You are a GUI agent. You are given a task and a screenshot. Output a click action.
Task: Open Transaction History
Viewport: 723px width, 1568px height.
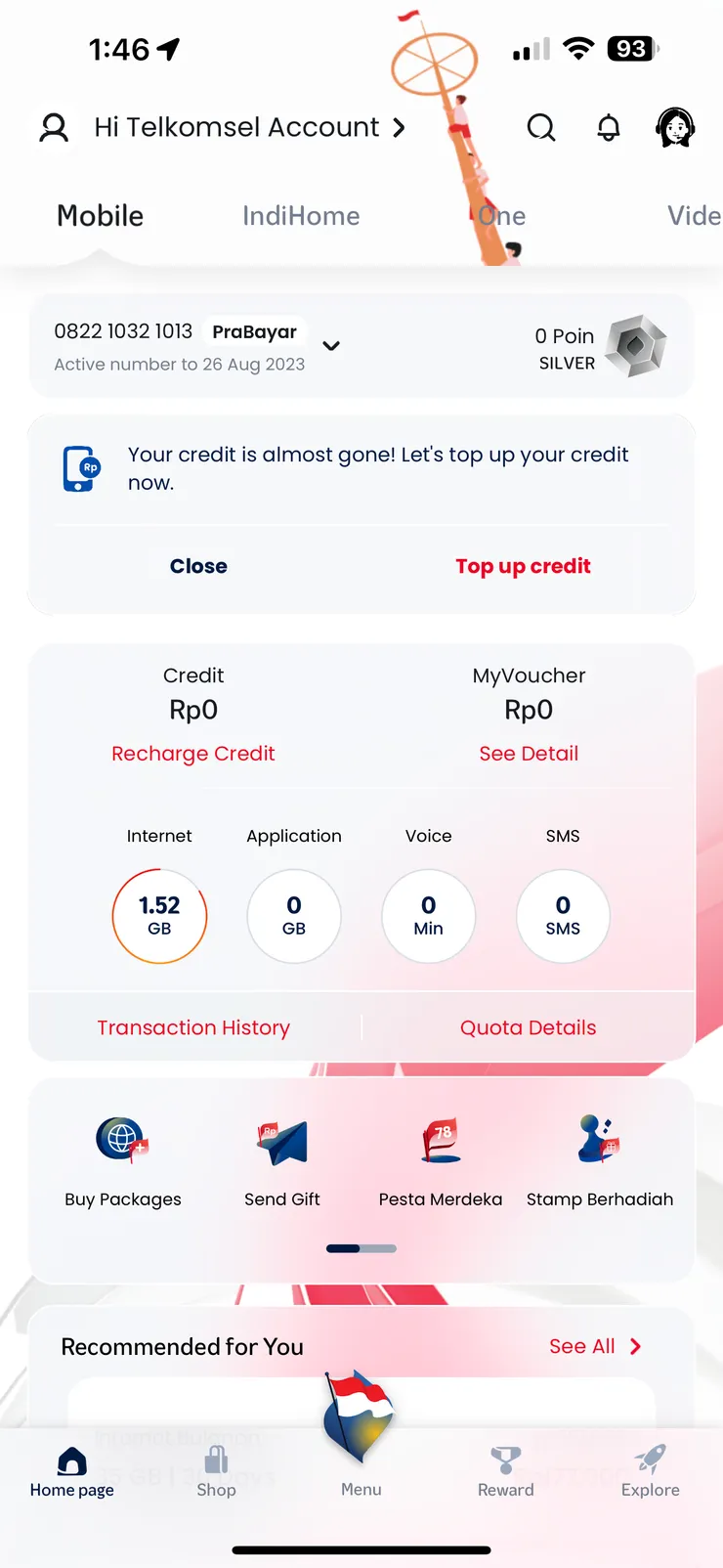coord(193,1027)
